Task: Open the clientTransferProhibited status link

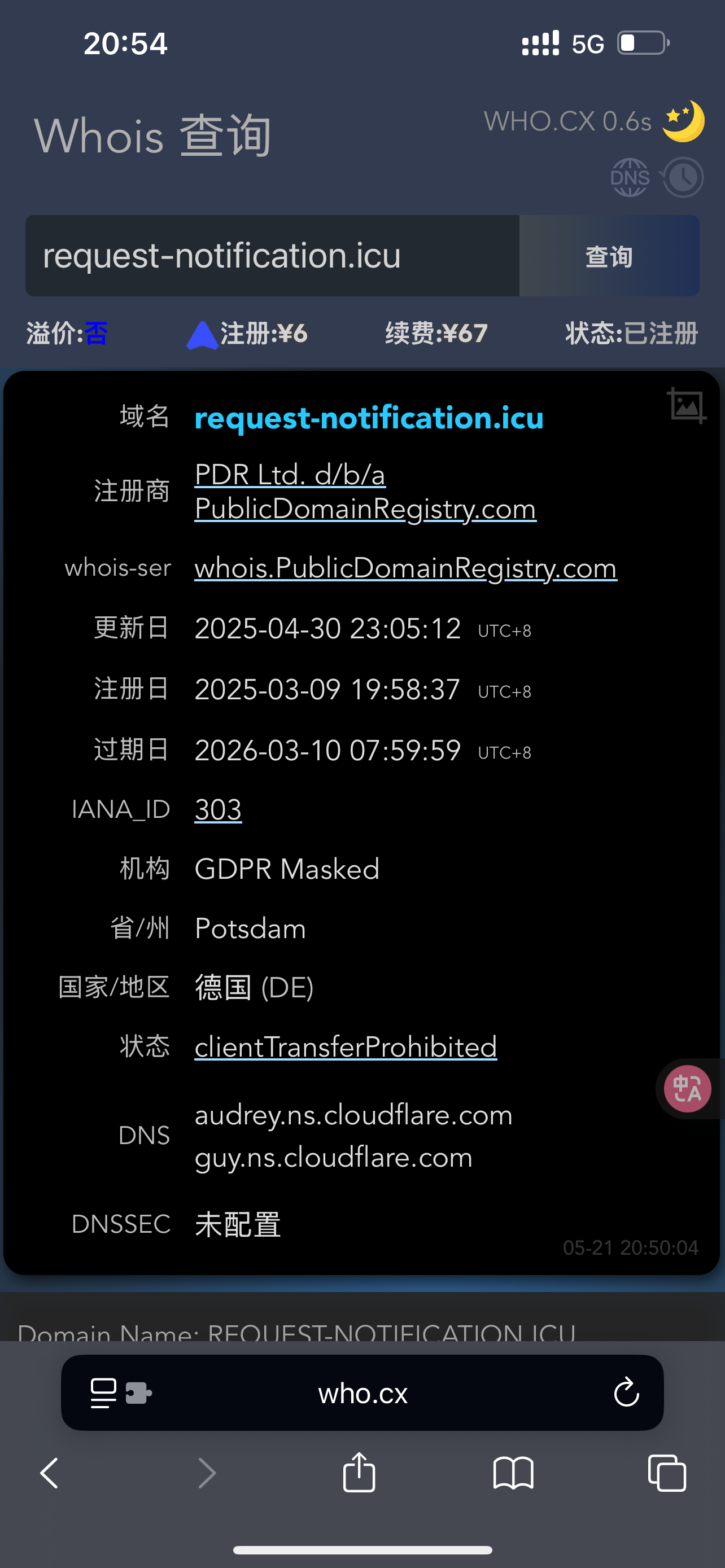Action: click(346, 1047)
